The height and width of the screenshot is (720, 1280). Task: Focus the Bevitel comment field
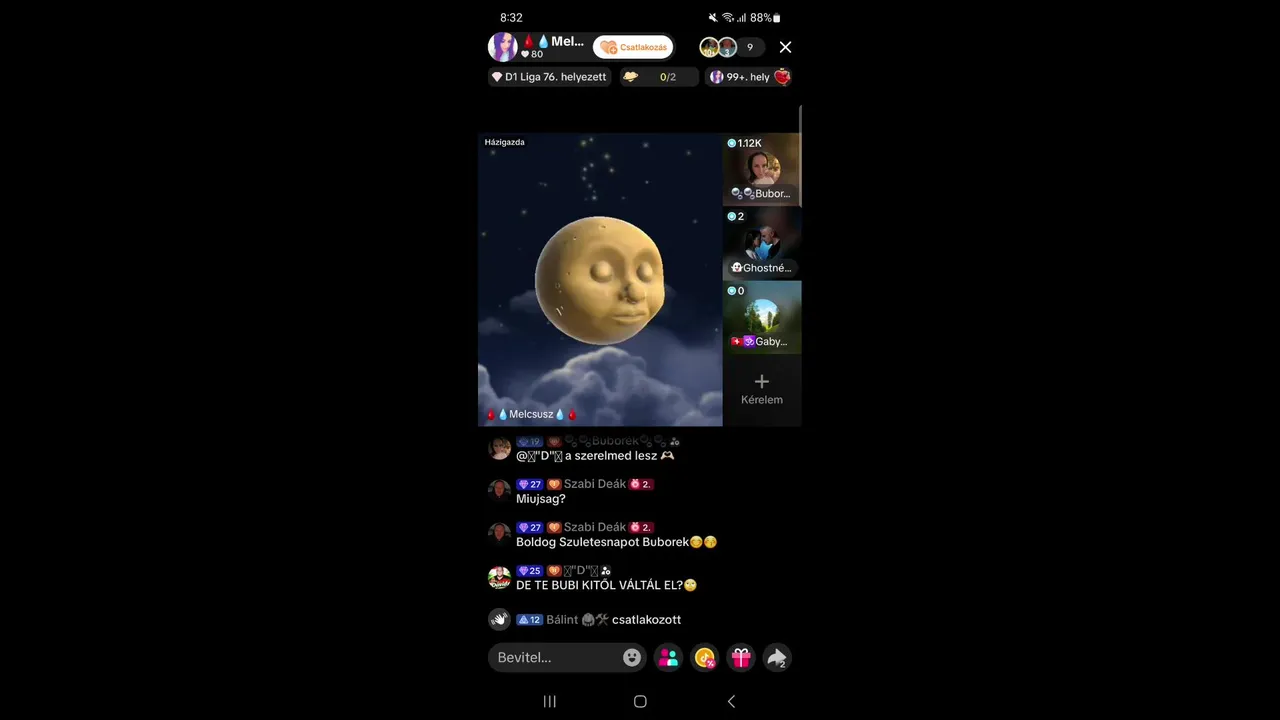555,657
